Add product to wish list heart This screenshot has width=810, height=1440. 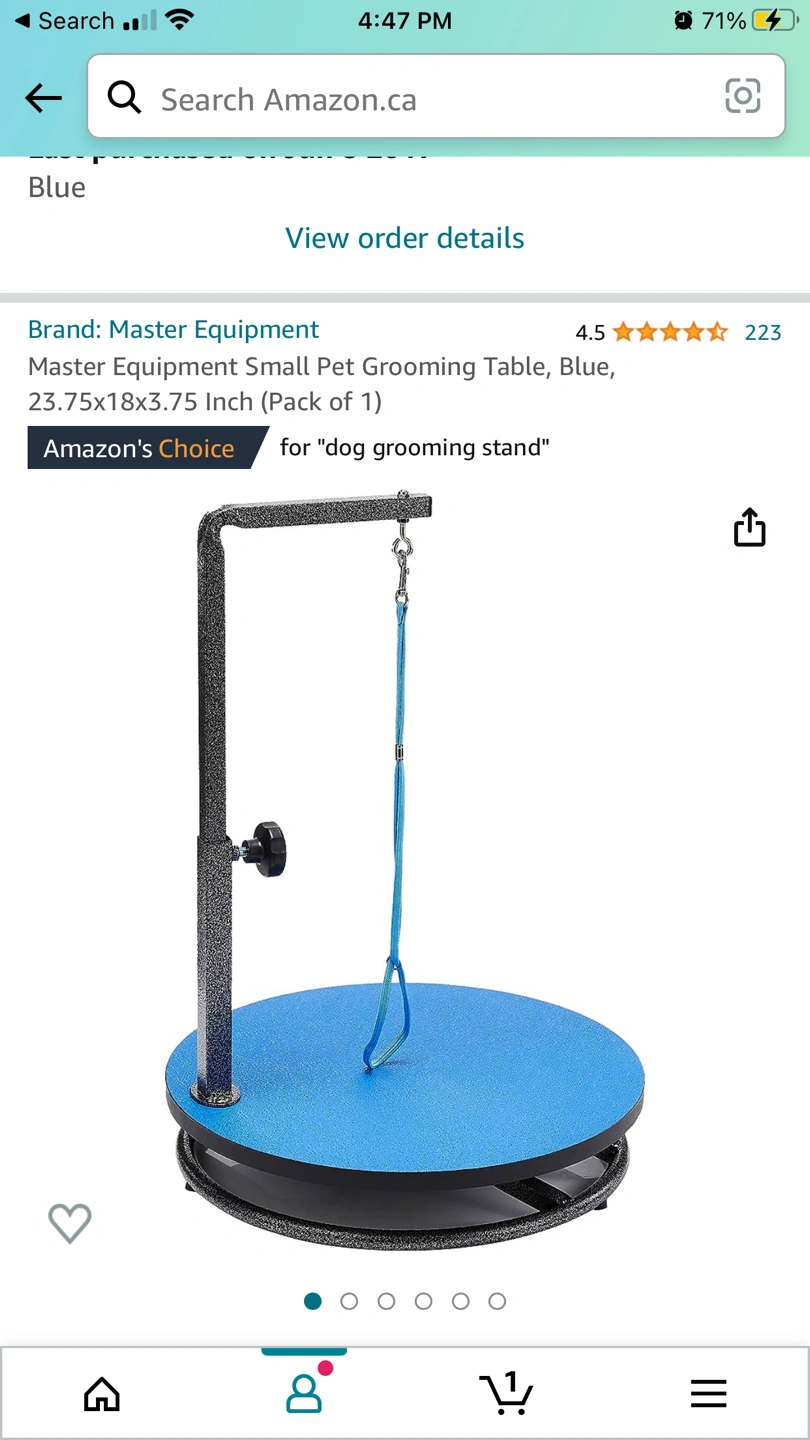coord(70,1221)
